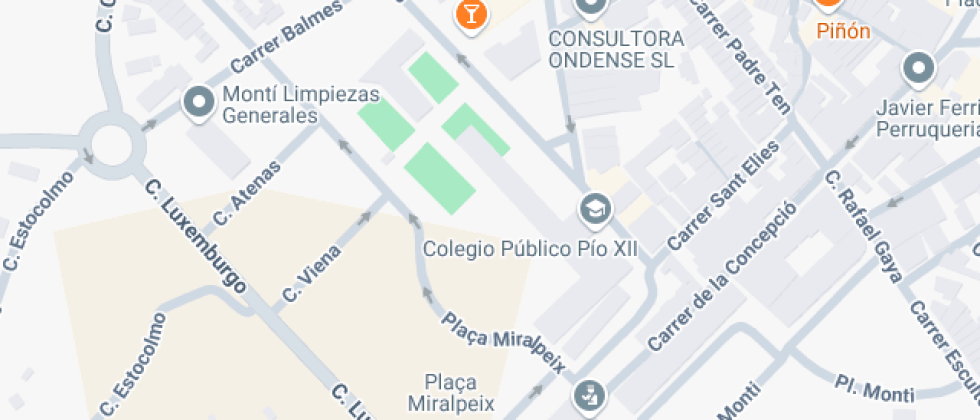Tap the CONSULTORA ONDENSE SL place pin
Image resolution: width=980 pixels, height=420 pixels.
[x=591, y=6]
